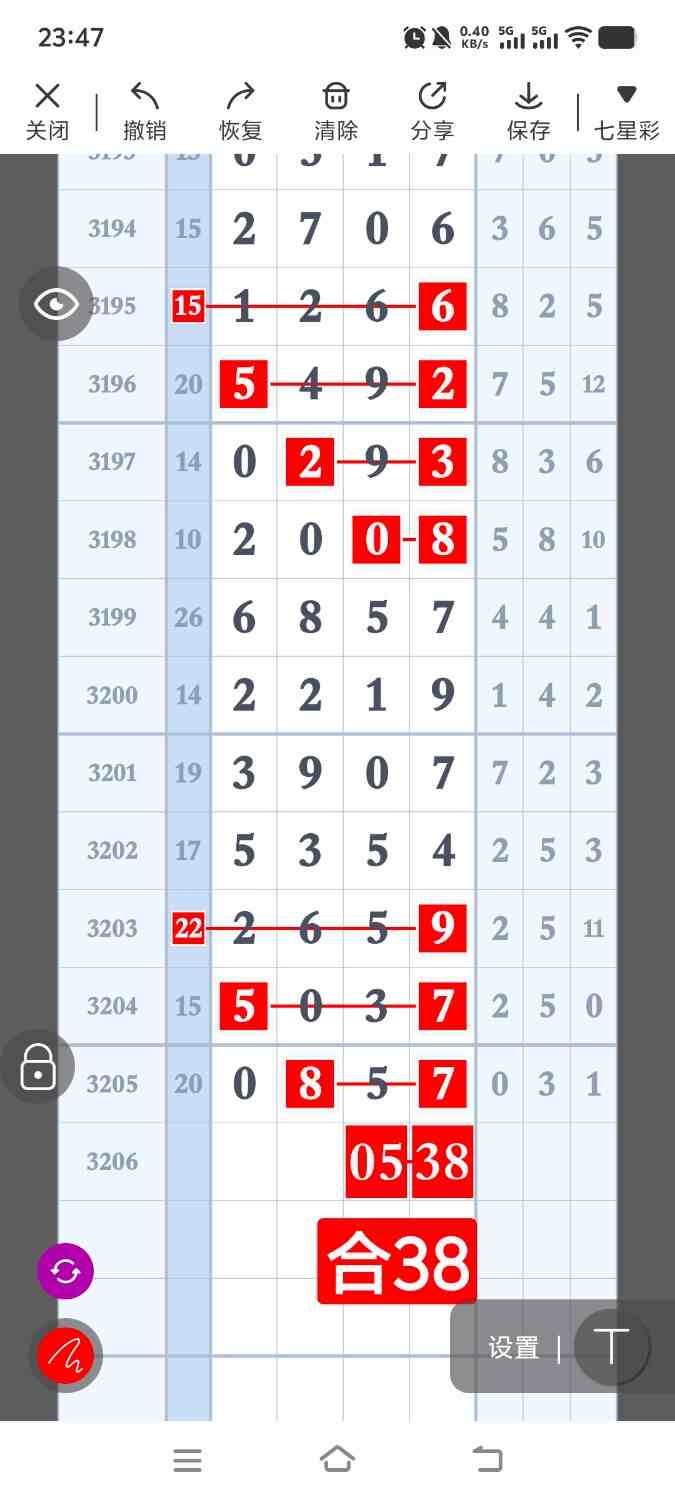
Task: Tap the purple refresh button
Action: click(65, 1271)
